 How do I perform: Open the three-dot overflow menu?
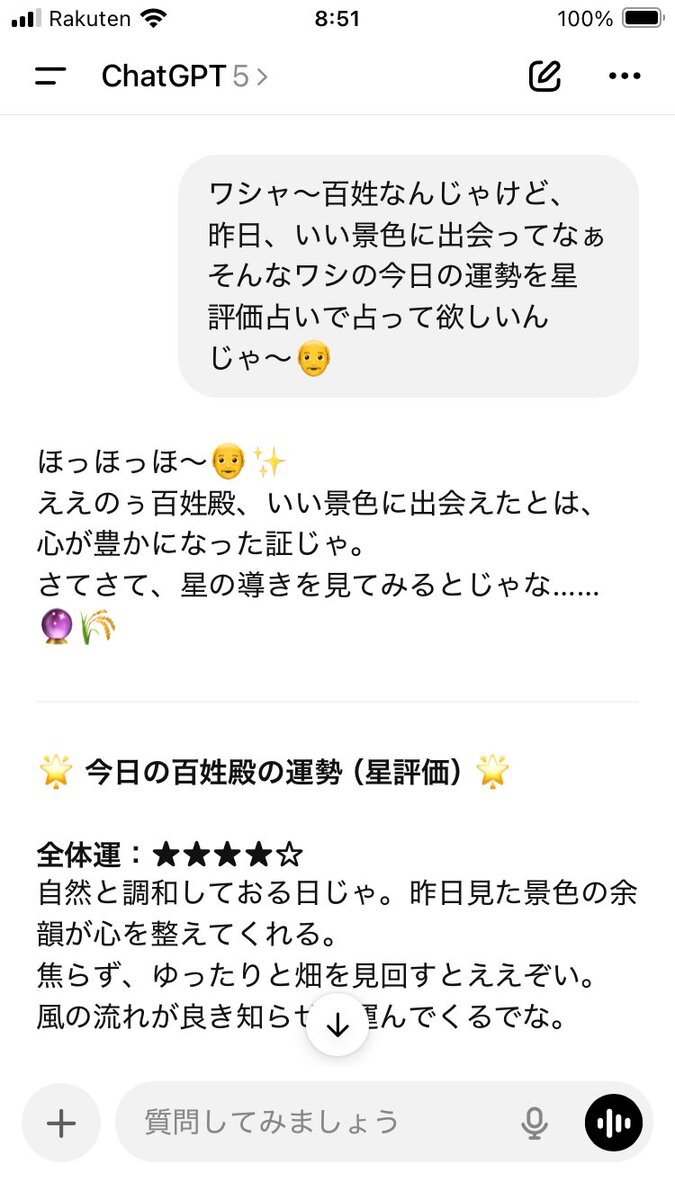click(624, 77)
